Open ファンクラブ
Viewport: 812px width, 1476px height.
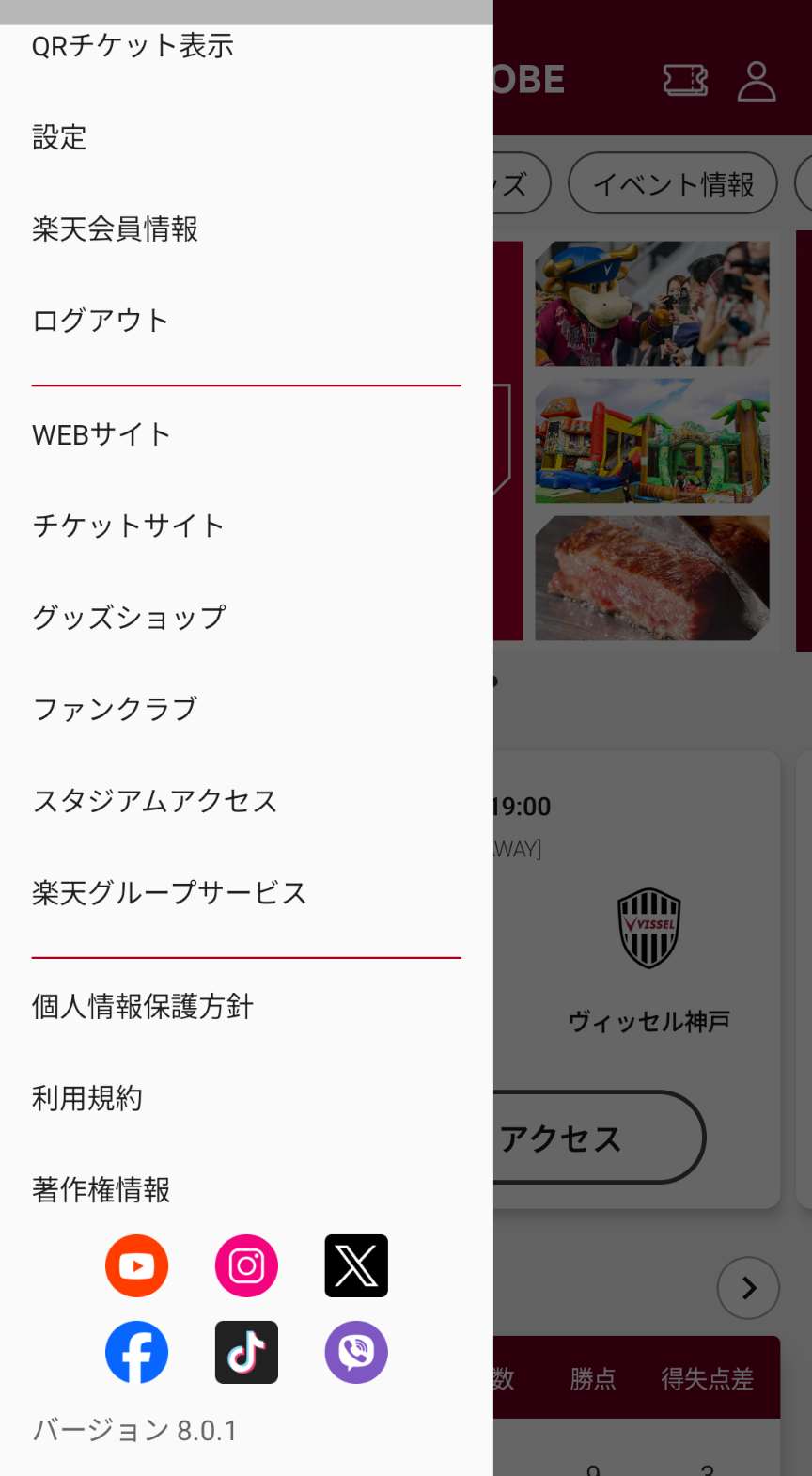click(x=115, y=709)
